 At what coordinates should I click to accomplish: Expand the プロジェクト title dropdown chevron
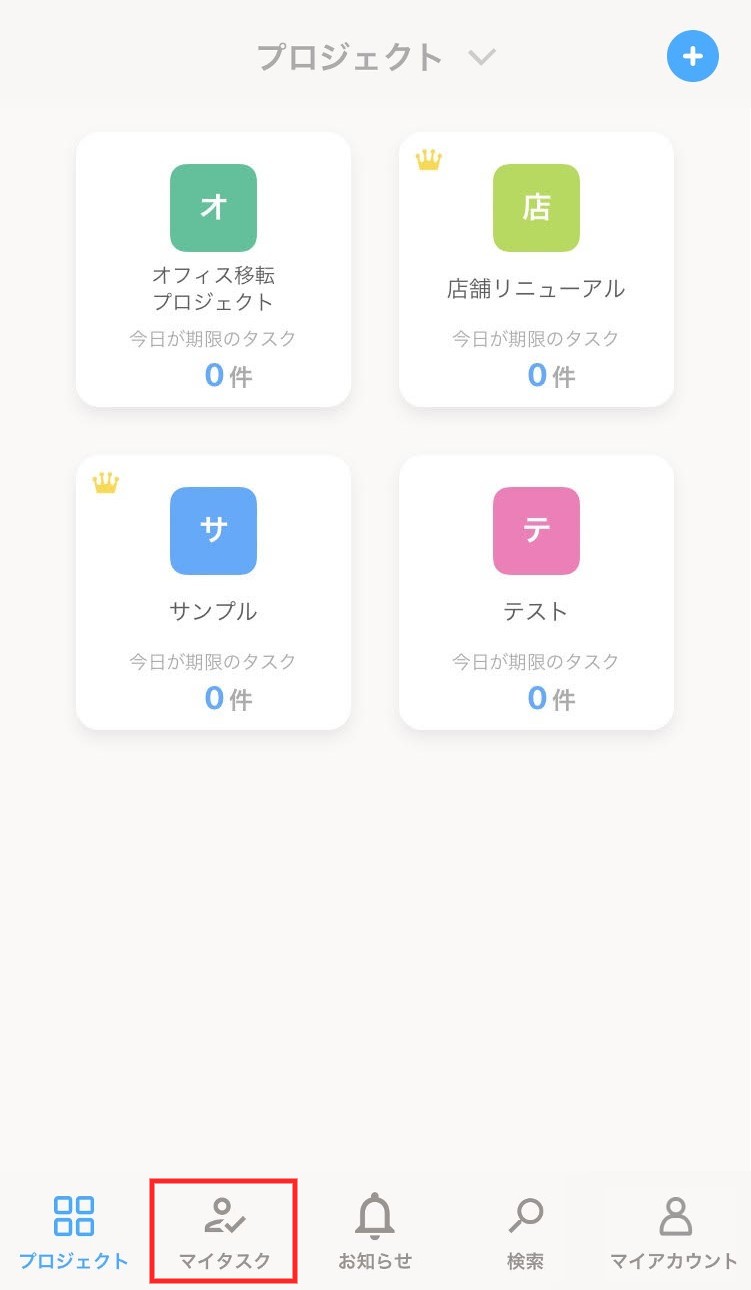pyautogui.click(x=482, y=57)
